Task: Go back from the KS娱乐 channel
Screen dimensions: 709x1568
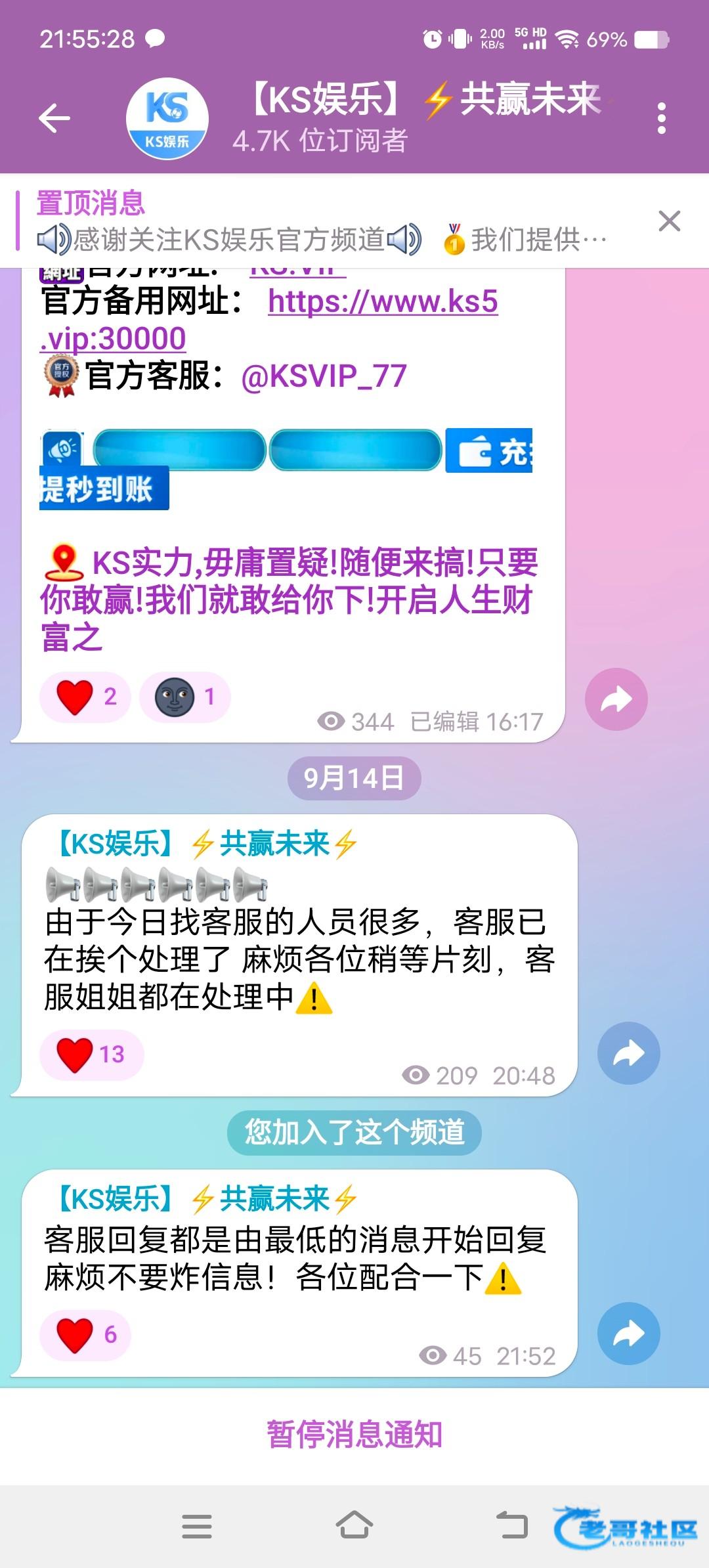Action: [54, 119]
